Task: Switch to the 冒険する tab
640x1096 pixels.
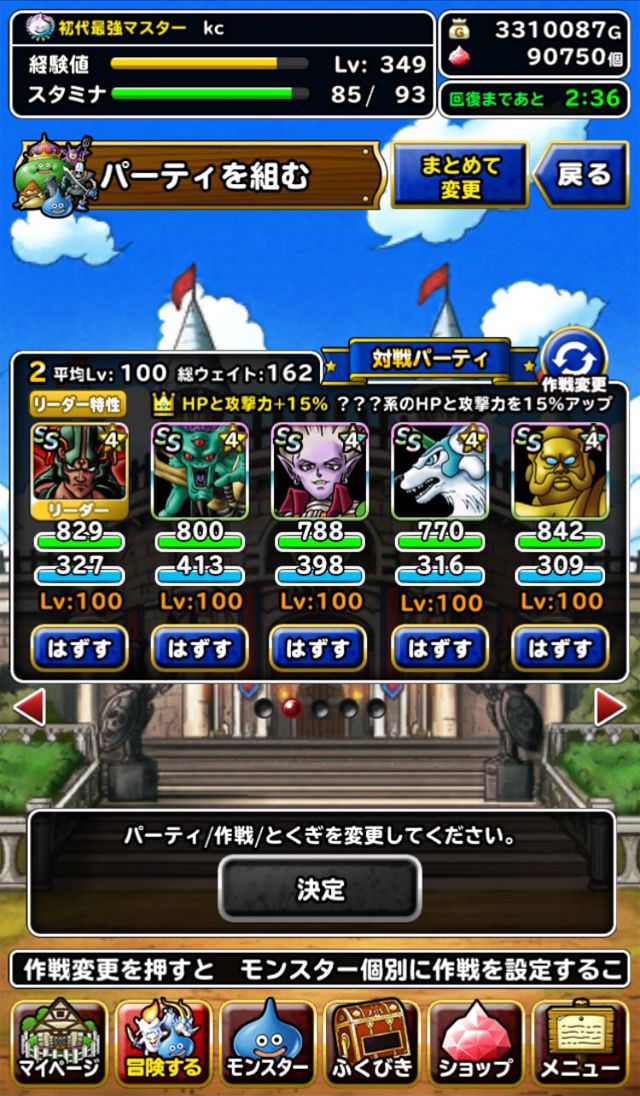Action: (162, 1042)
